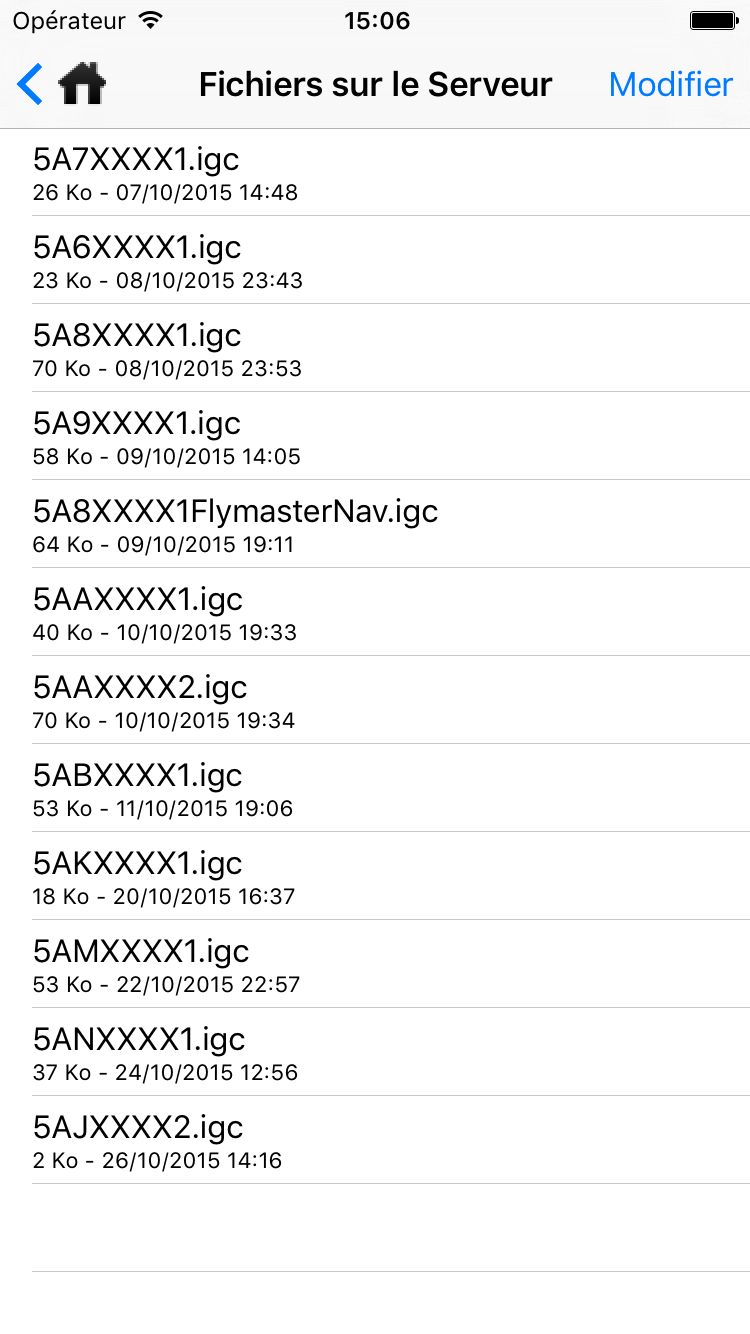Open file 5AMXXXX1.igc
750x1334 pixels.
[375, 964]
